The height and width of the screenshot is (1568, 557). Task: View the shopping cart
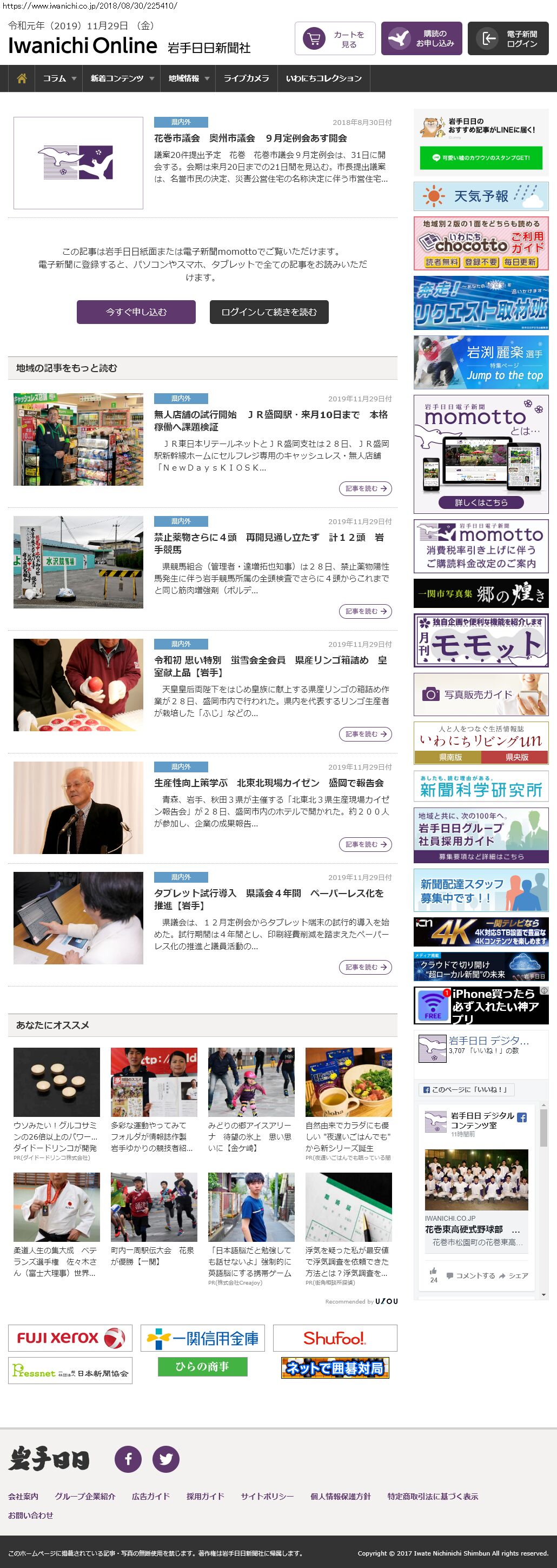tap(335, 39)
